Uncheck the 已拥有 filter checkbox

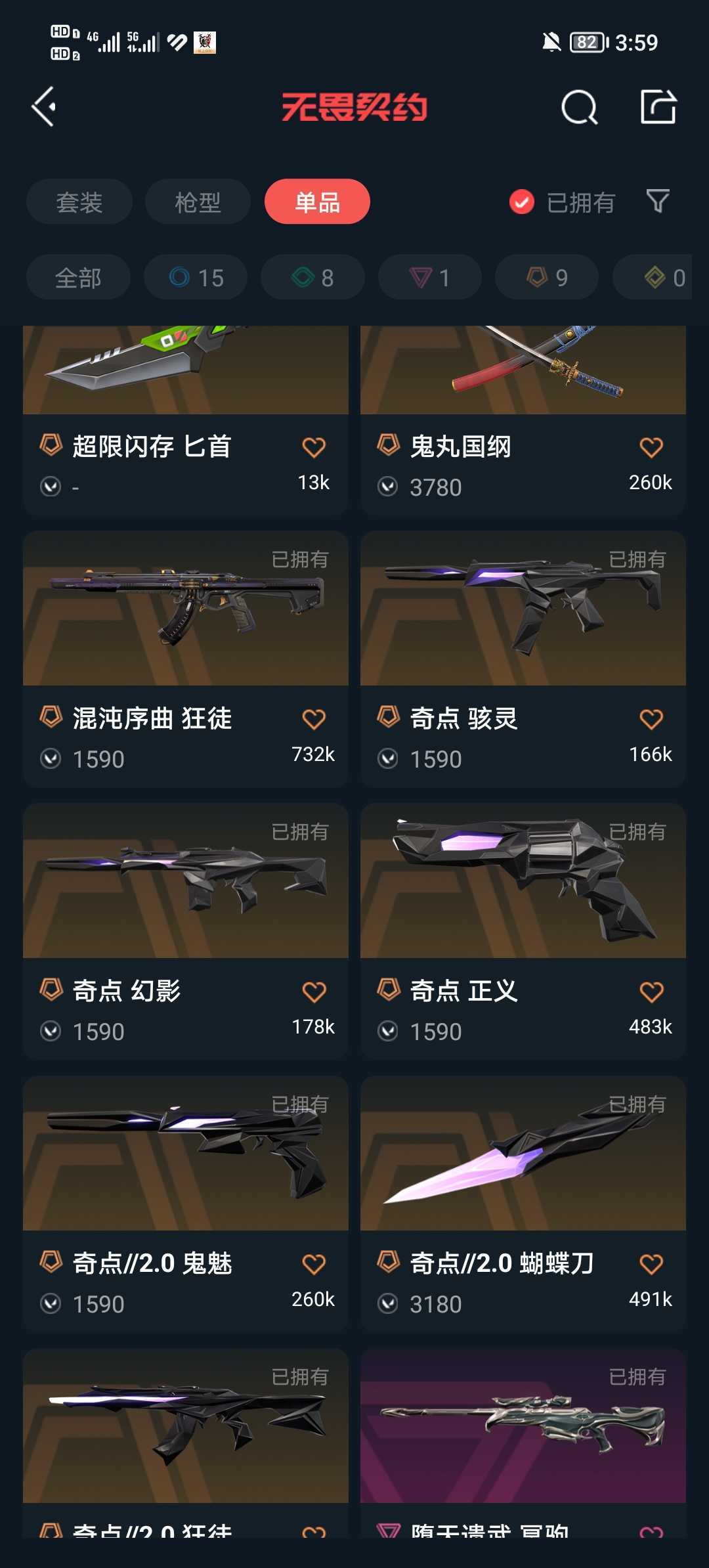click(x=522, y=202)
